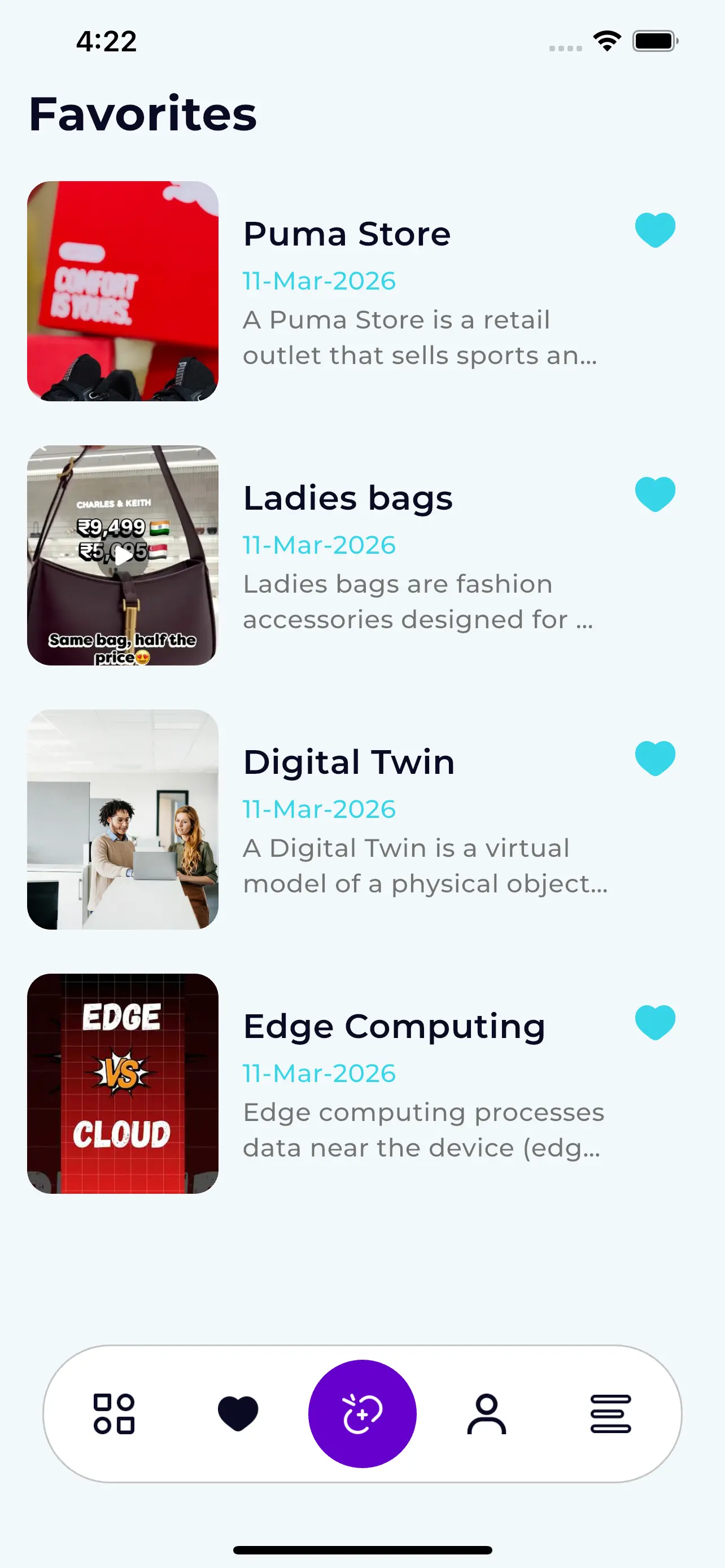Unfavorite the Puma Store item
725x1568 pixels.
[655, 230]
